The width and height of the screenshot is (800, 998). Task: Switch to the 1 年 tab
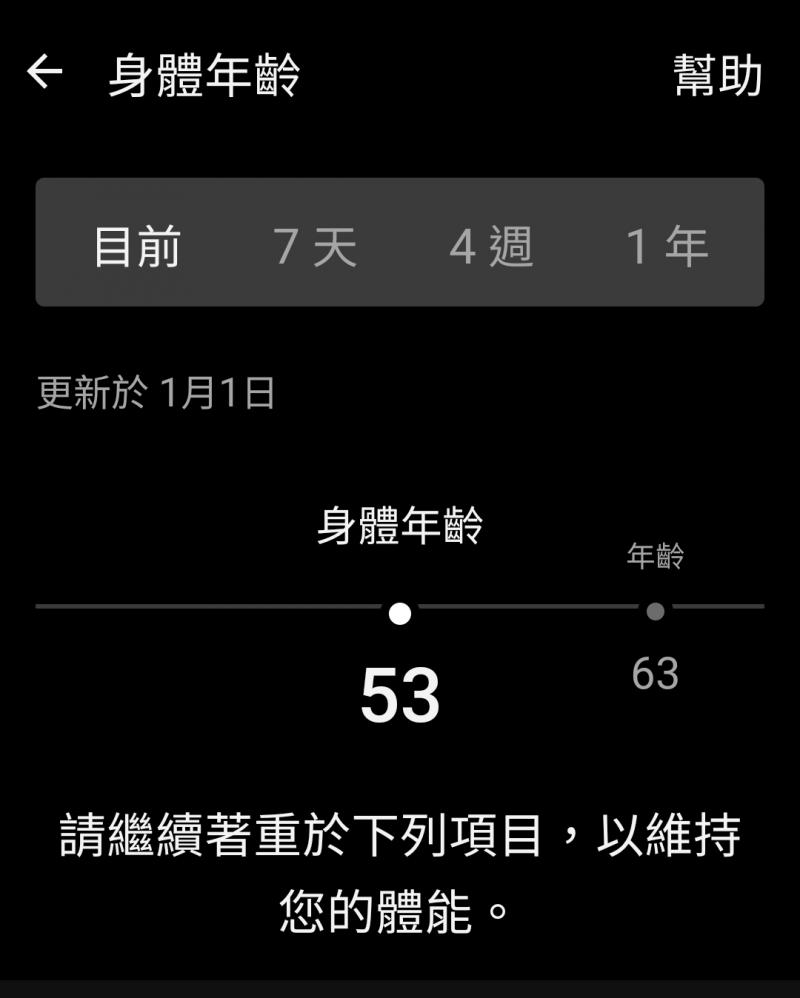tap(667, 246)
